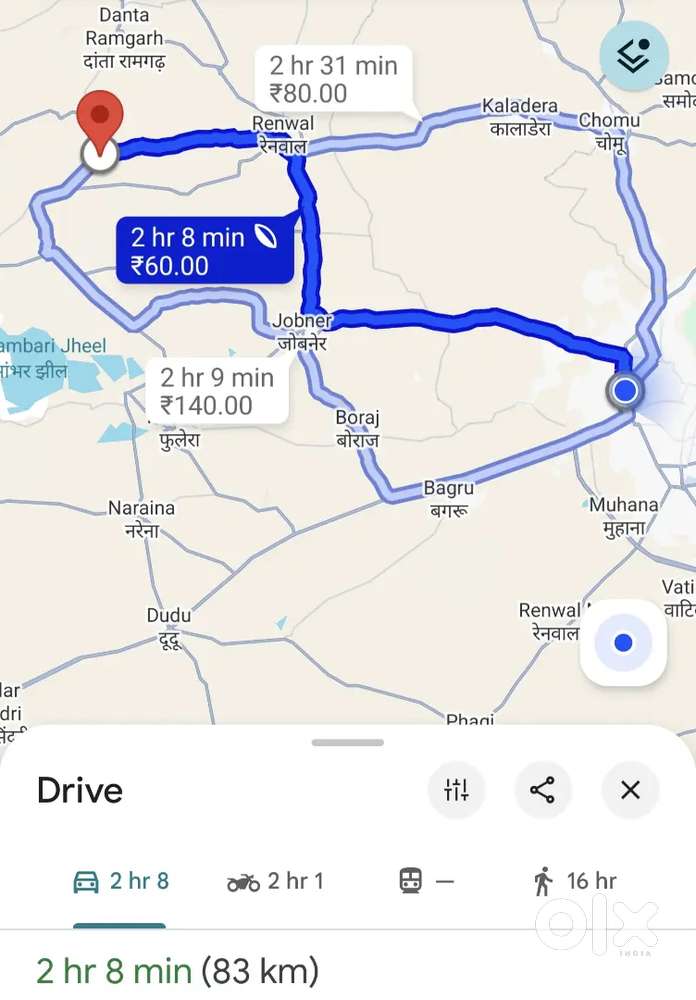The width and height of the screenshot is (696, 1000).
Task: Select the 2 hr 9 min ₹140.00 route
Action: [216, 391]
